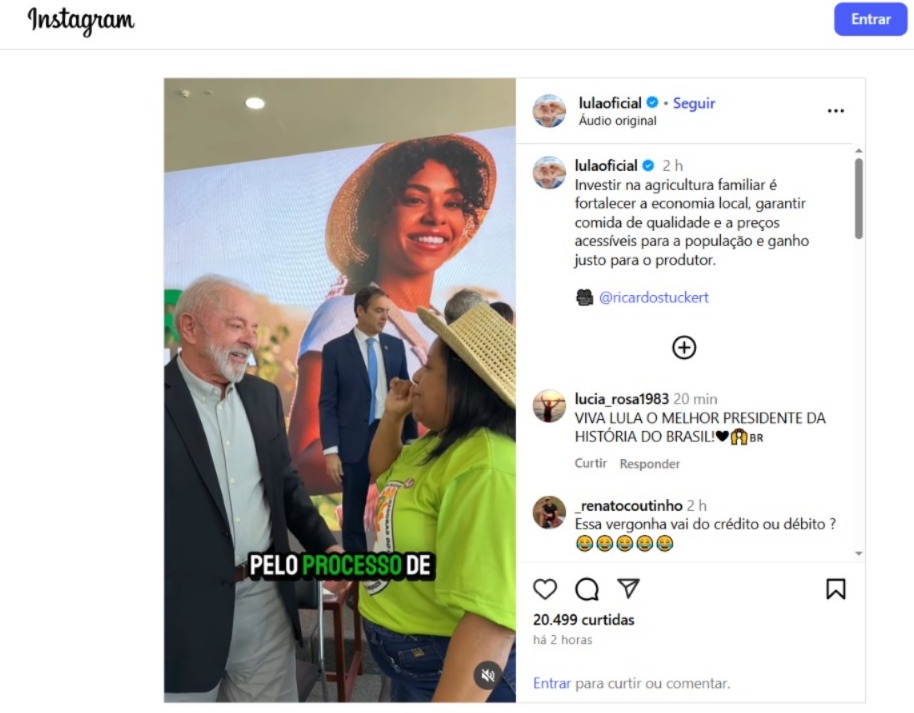Load more comments with plus icon
The height and width of the screenshot is (713, 914).
point(684,347)
